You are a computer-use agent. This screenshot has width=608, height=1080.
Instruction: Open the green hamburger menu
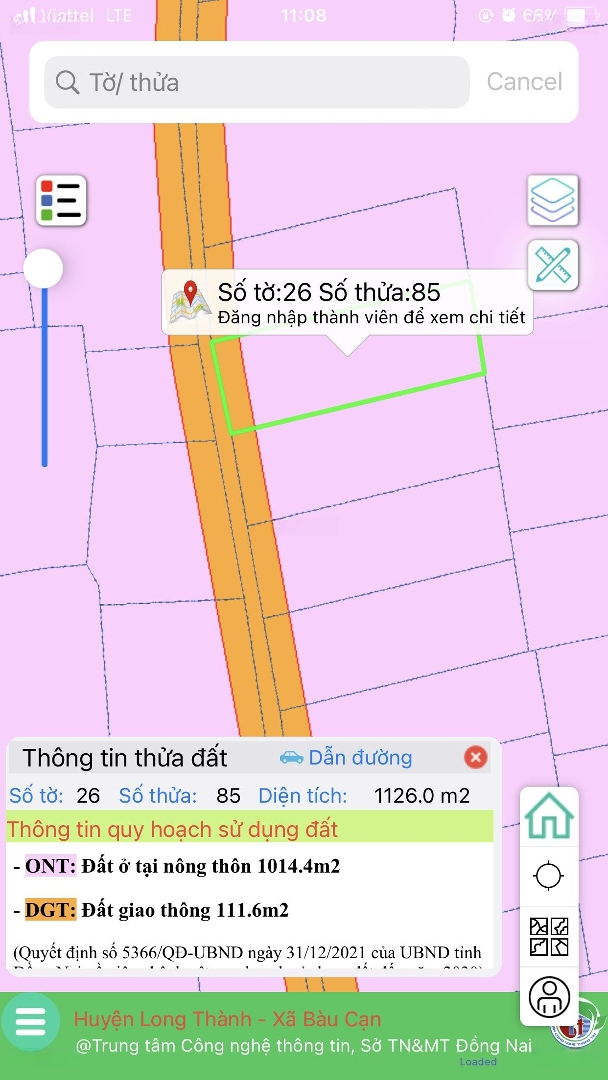click(x=31, y=1022)
